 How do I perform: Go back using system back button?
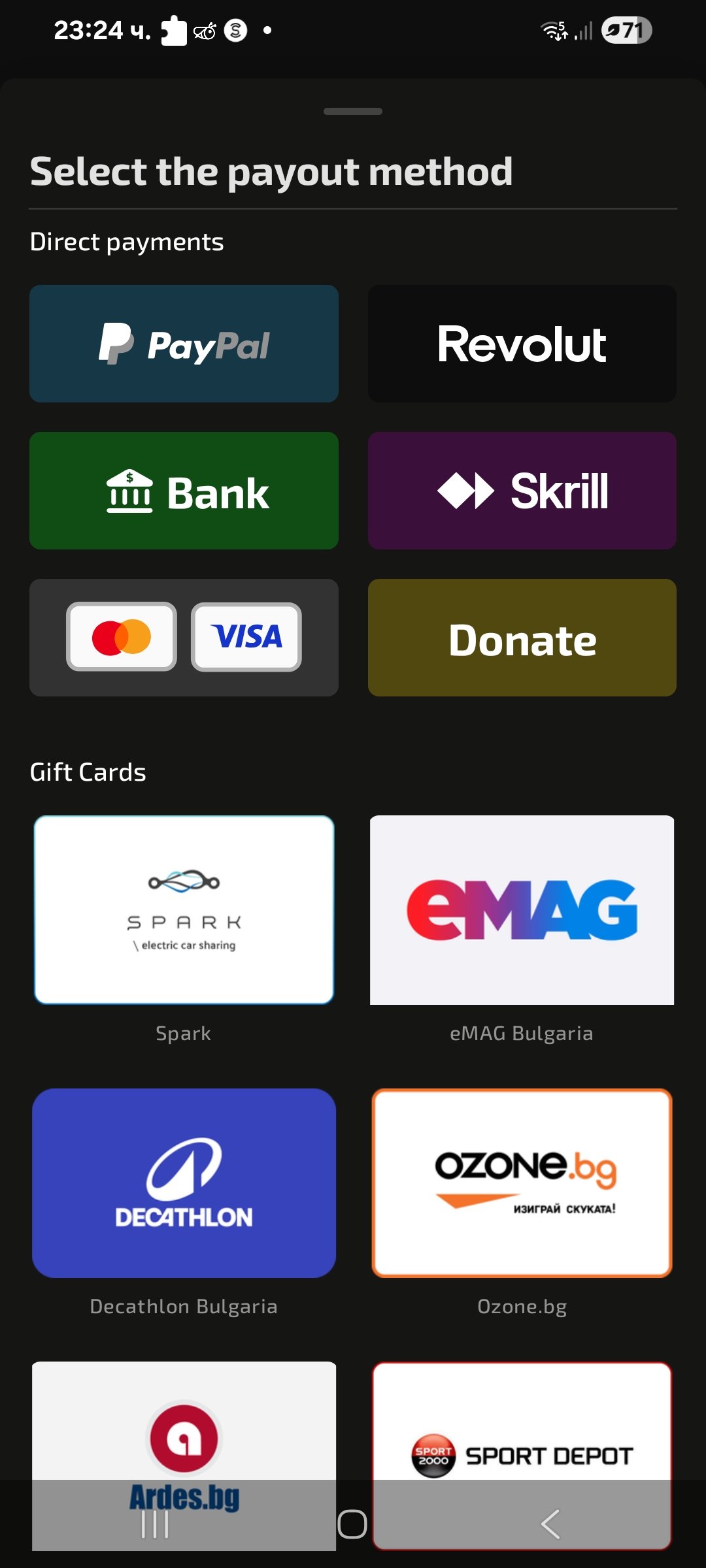pyautogui.click(x=550, y=1524)
